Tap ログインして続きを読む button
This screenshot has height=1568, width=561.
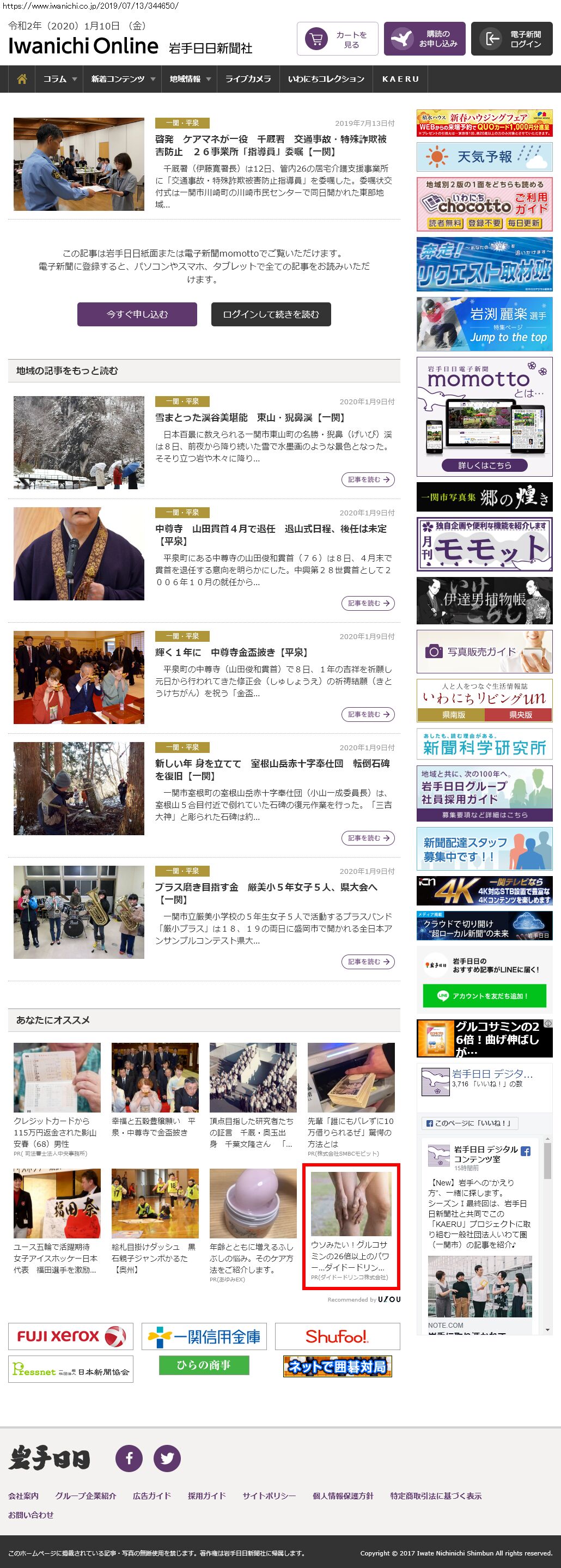click(271, 314)
